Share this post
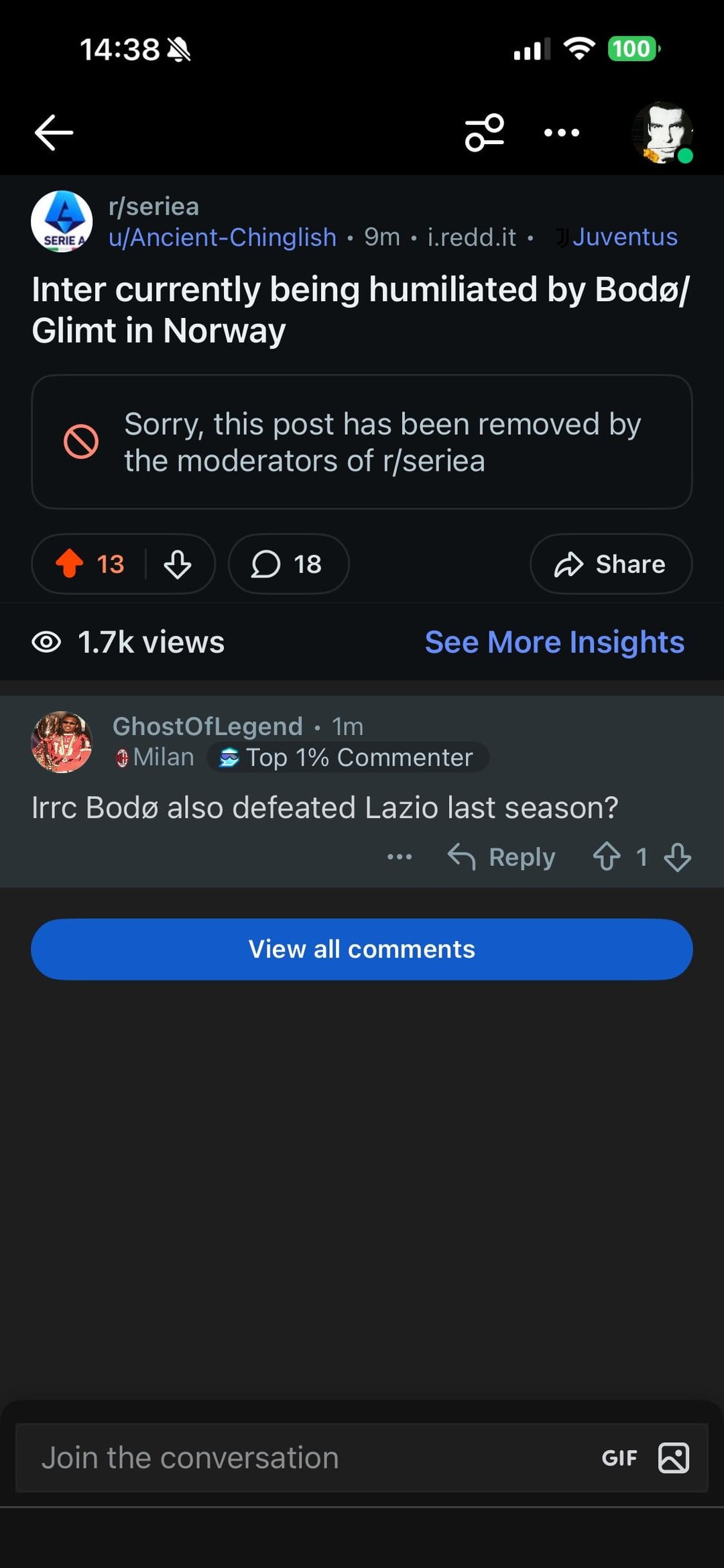724x1568 pixels. coord(611,563)
